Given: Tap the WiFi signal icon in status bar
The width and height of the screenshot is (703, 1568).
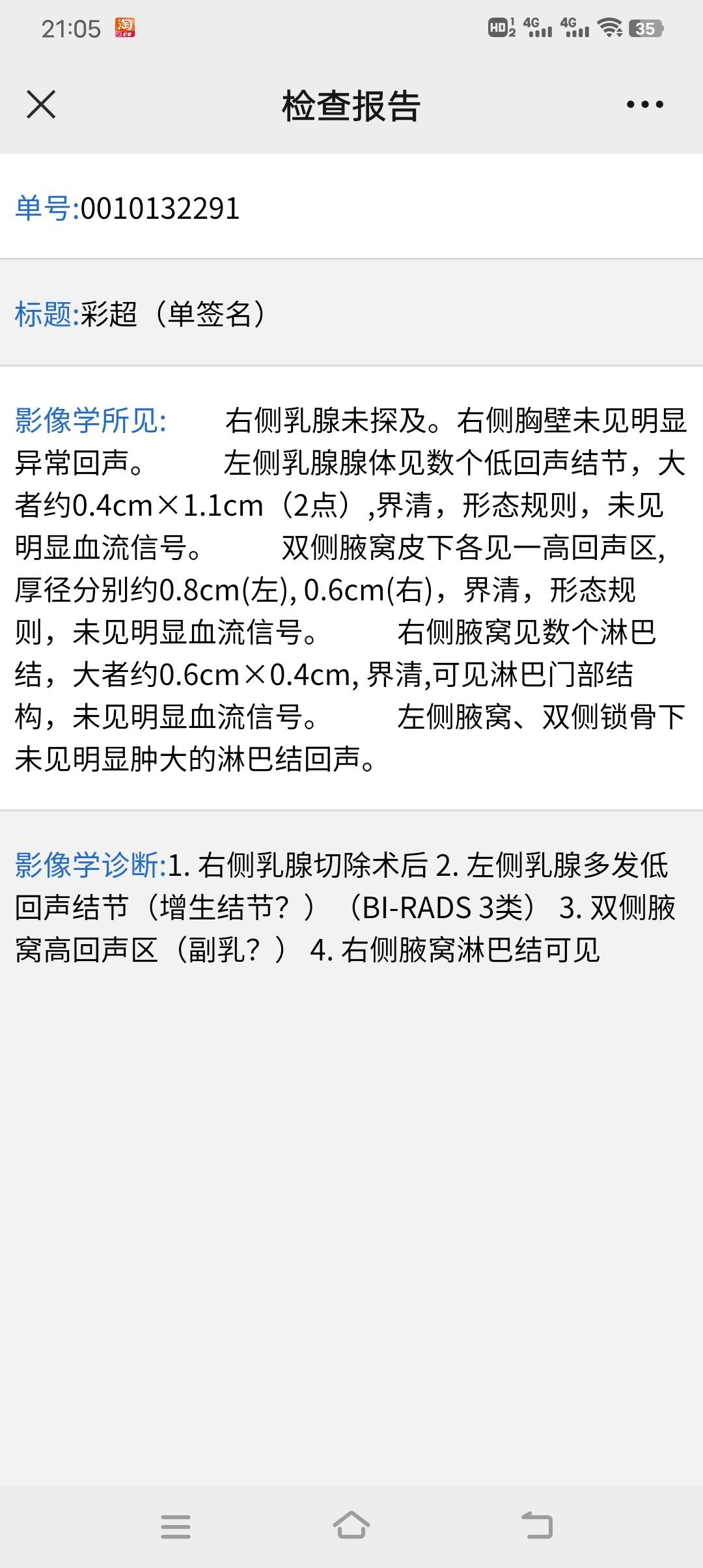Looking at the screenshot, I should [x=611, y=26].
